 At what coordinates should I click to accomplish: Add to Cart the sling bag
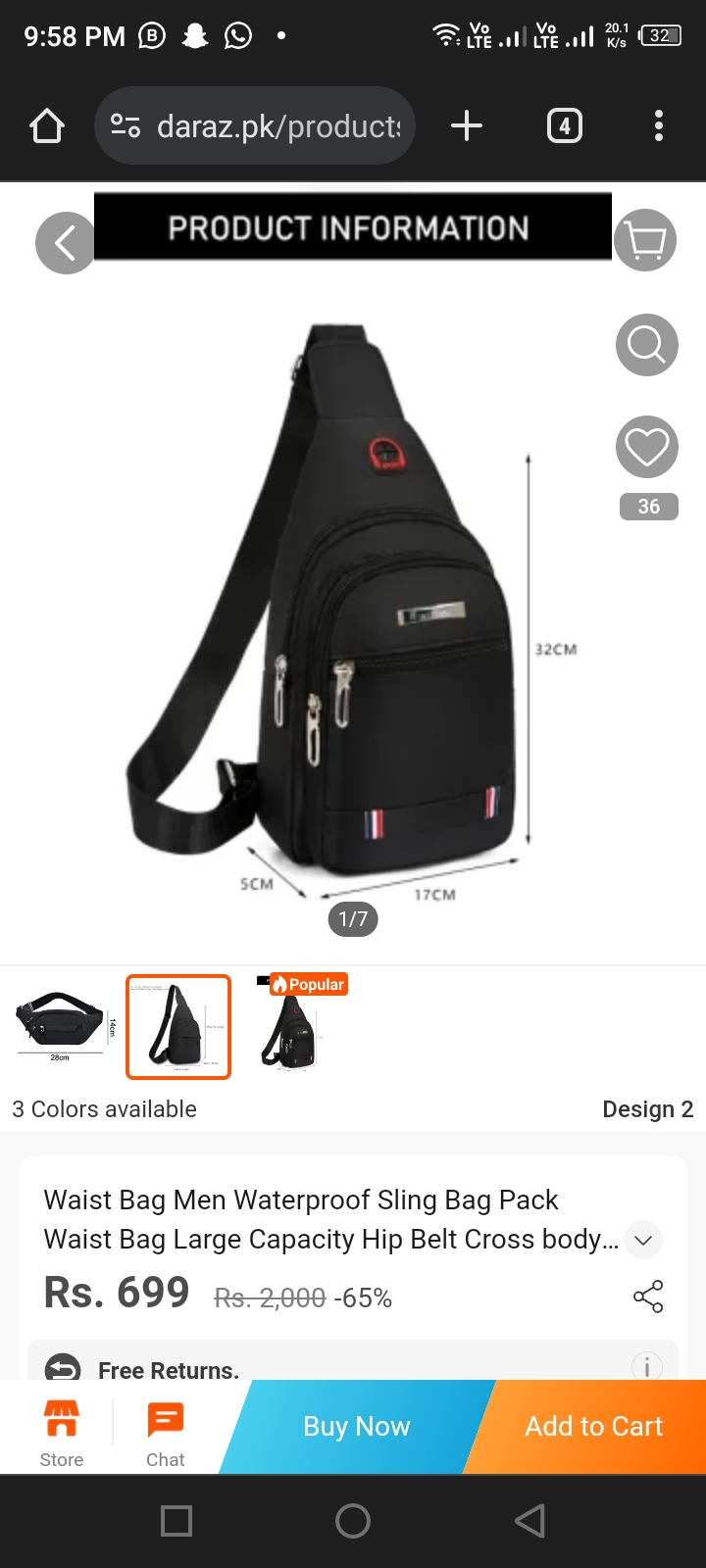593,1426
